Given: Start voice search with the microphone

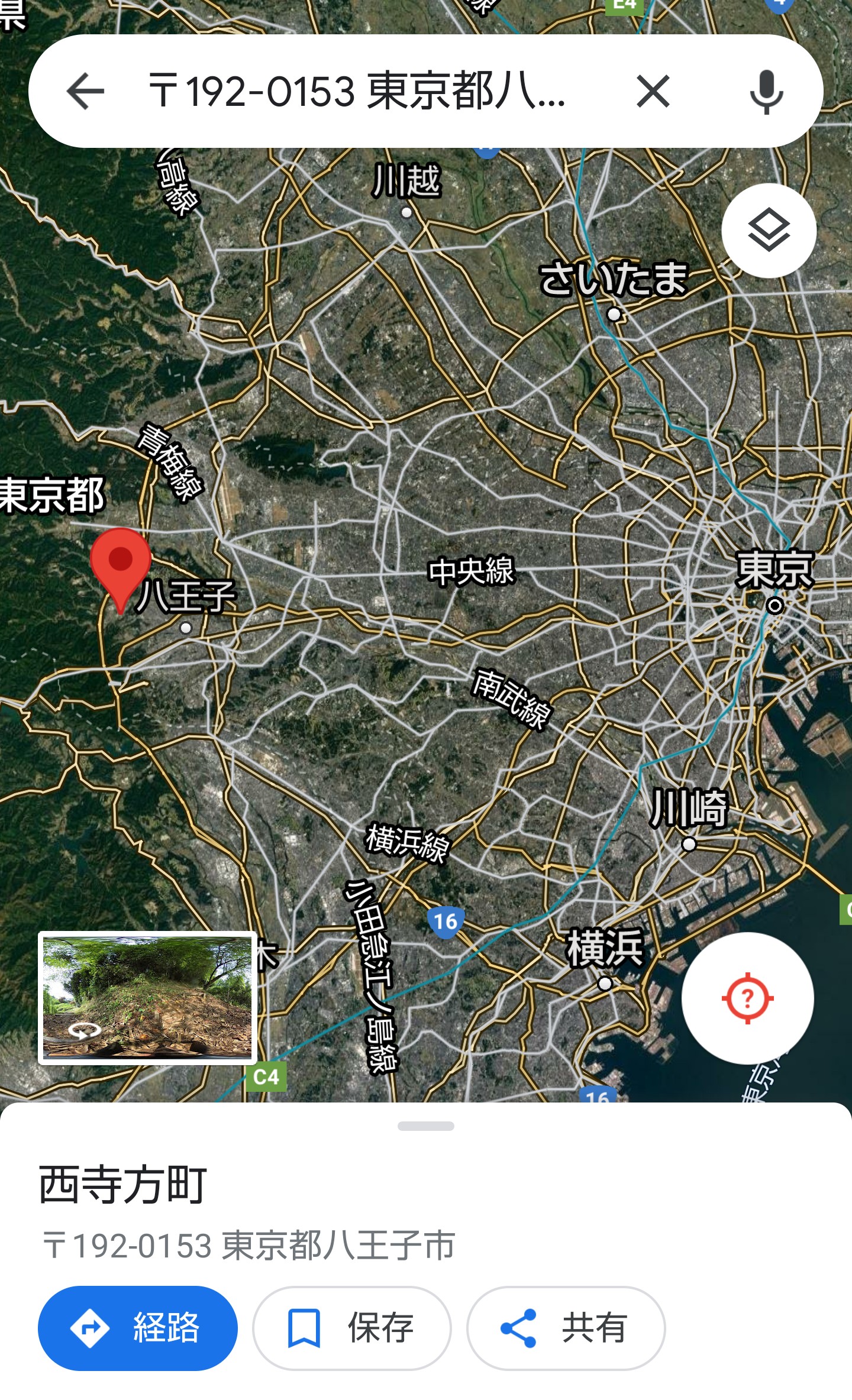Looking at the screenshot, I should pyautogui.click(x=766, y=91).
